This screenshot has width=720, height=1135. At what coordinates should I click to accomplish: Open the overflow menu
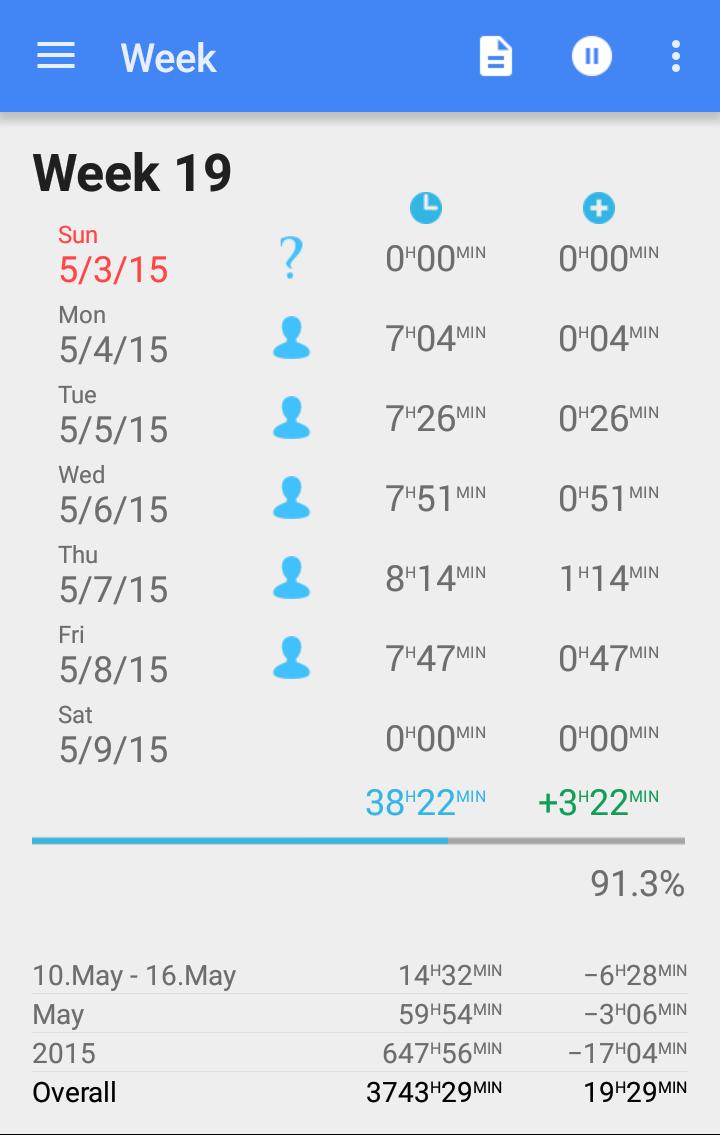pos(675,57)
